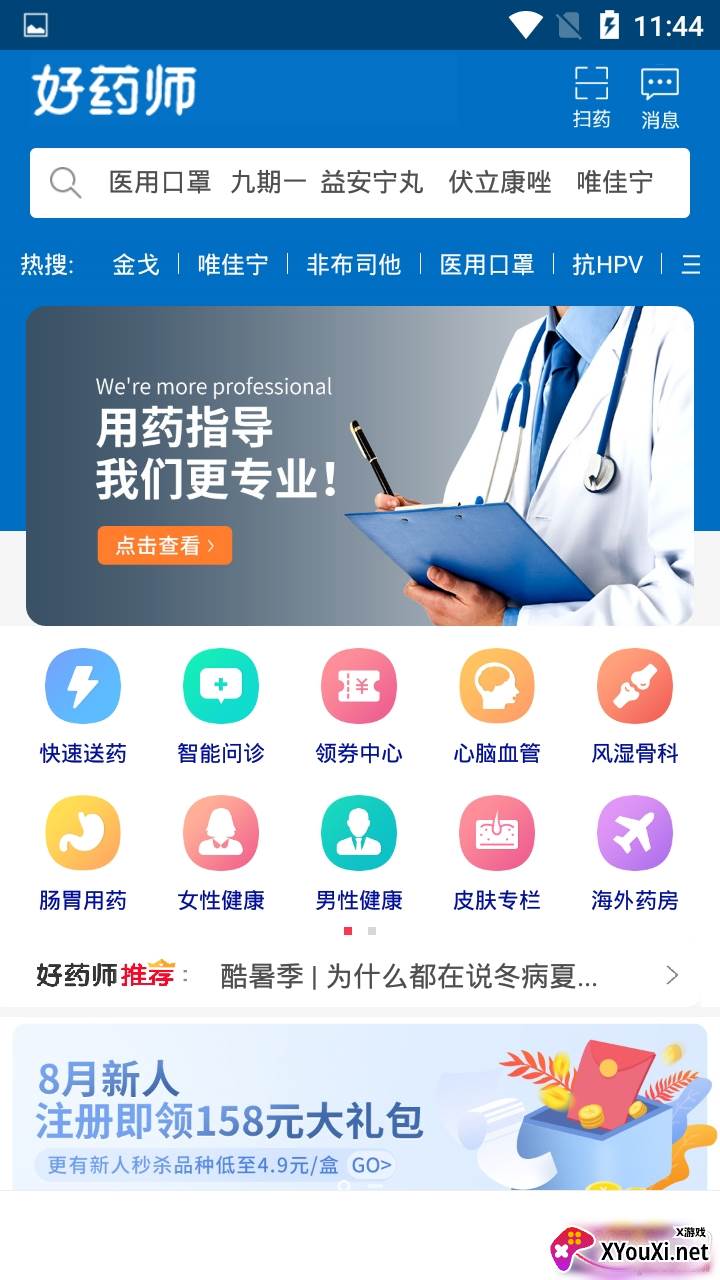
Task: Open 智能问诊 smart consultation
Action: click(x=221, y=706)
